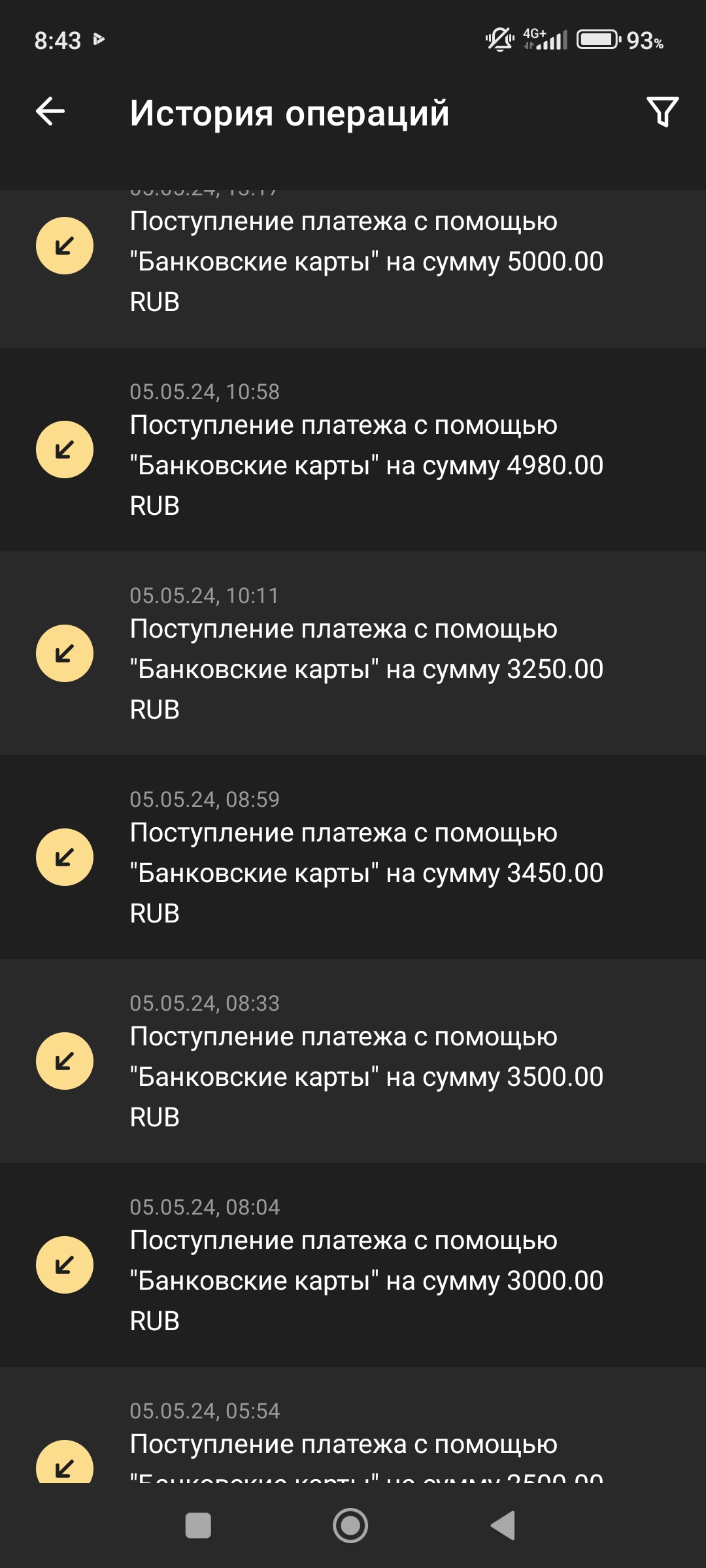Open recent apps from the navigation bar
Image resolution: width=706 pixels, height=1568 pixels.
(198, 1526)
